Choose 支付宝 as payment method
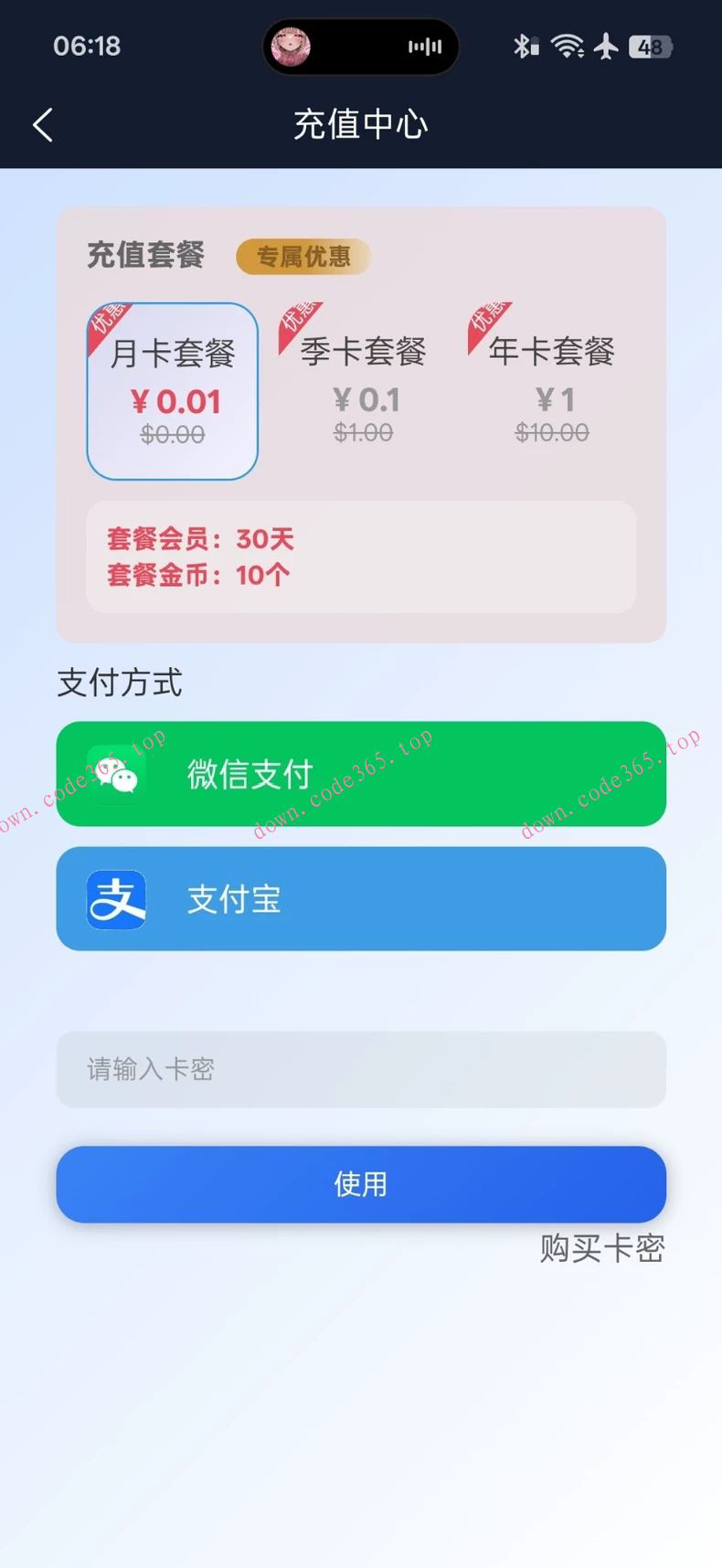 (361, 898)
